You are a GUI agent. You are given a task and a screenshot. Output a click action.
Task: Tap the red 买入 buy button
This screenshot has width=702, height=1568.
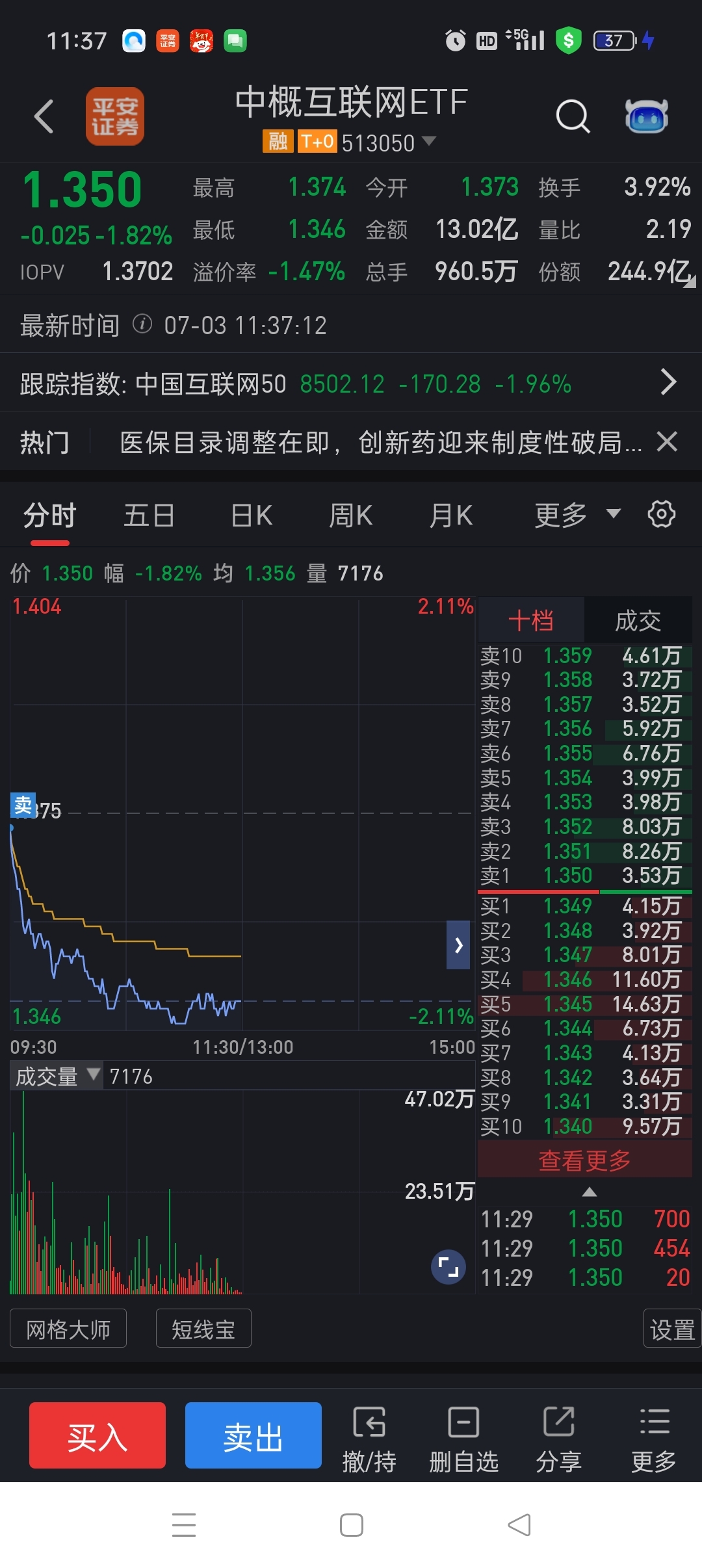(97, 1435)
